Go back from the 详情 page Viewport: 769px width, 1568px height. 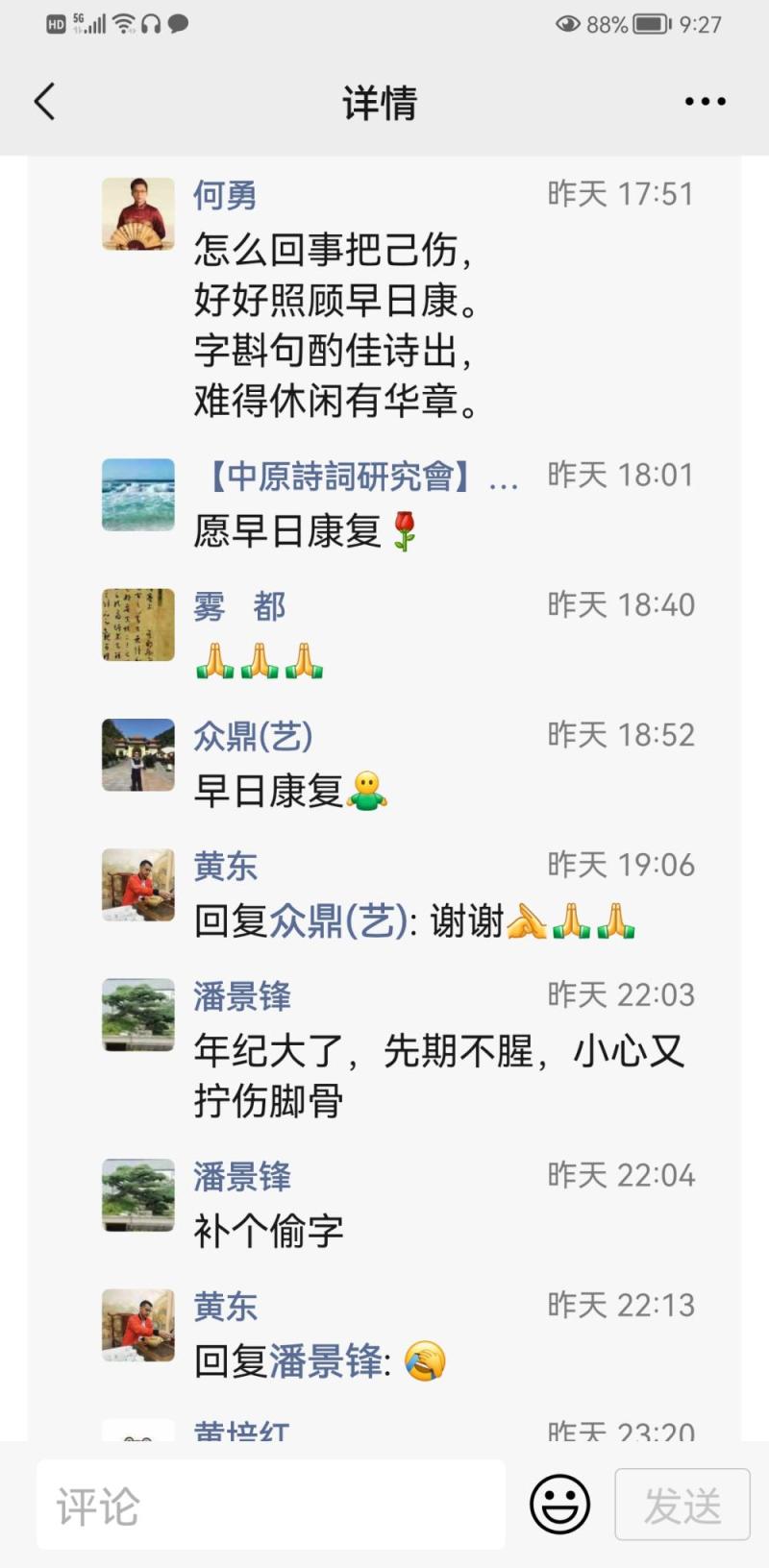tap(45, 102)
